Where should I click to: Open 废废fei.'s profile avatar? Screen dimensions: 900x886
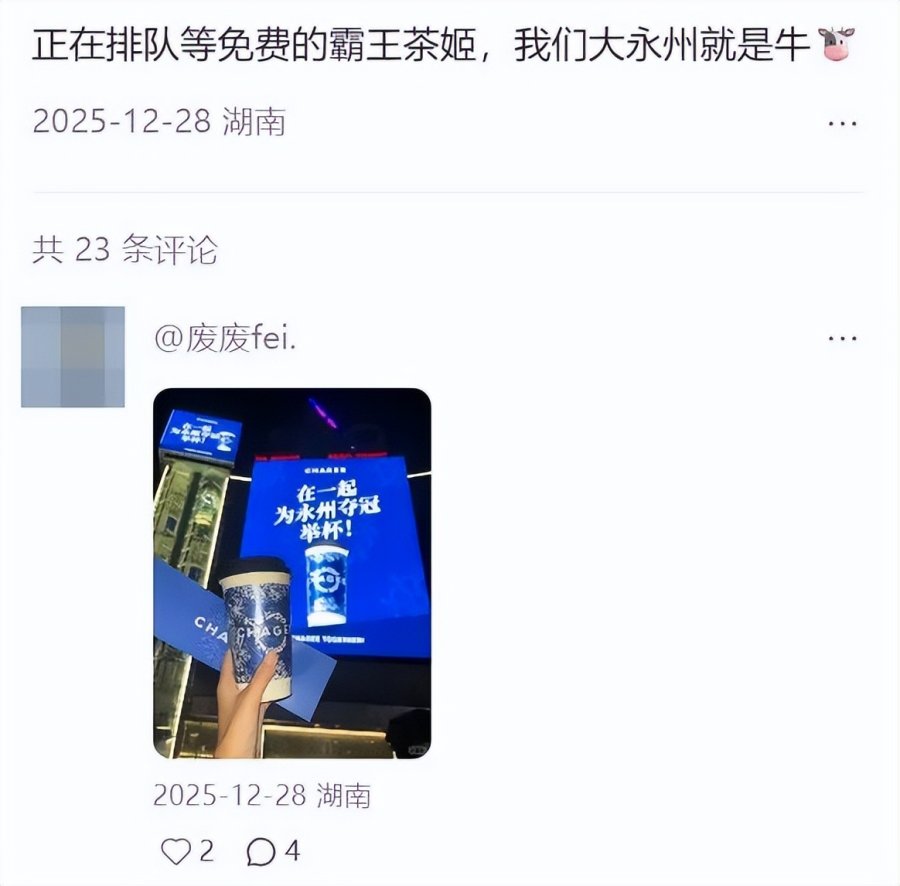73,357
